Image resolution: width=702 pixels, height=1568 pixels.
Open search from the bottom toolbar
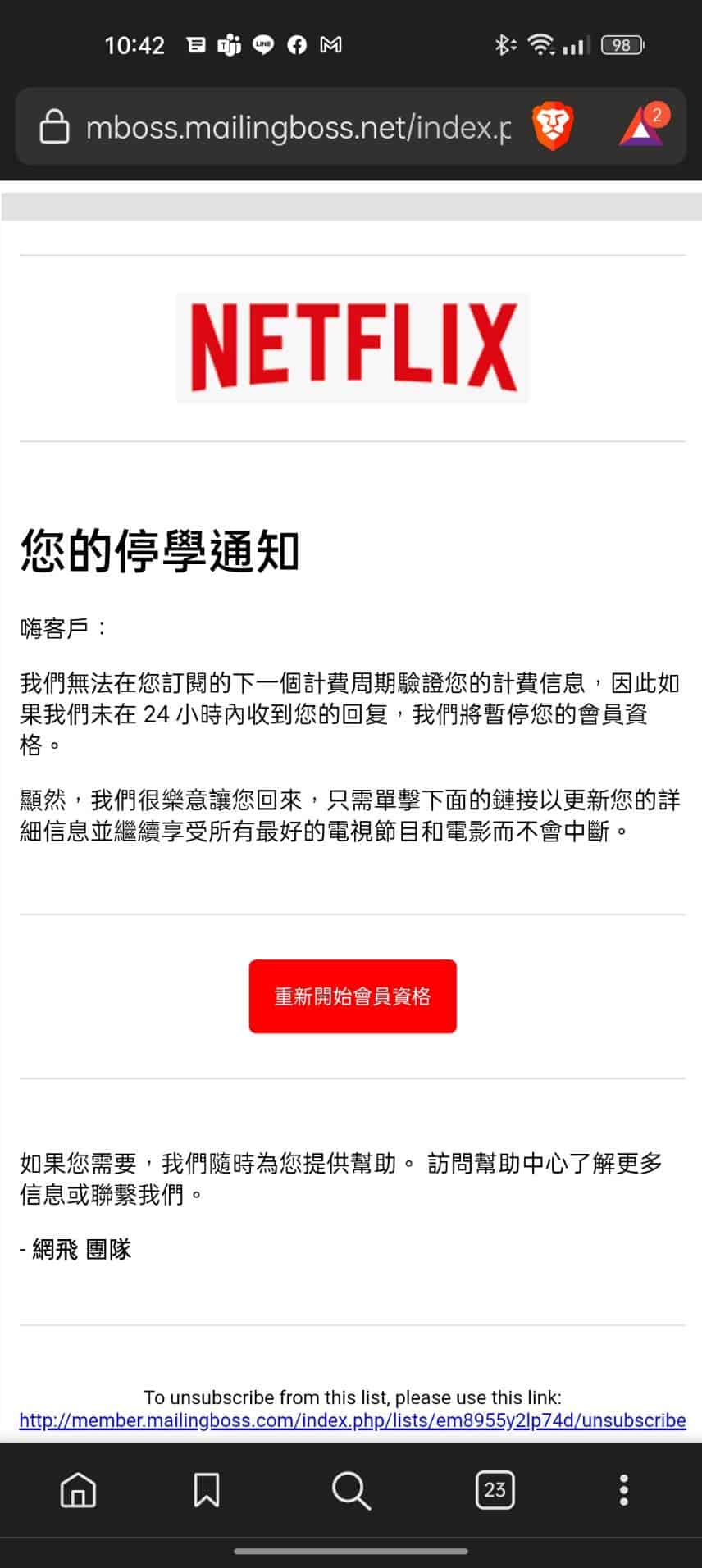tap(351, 1490)
